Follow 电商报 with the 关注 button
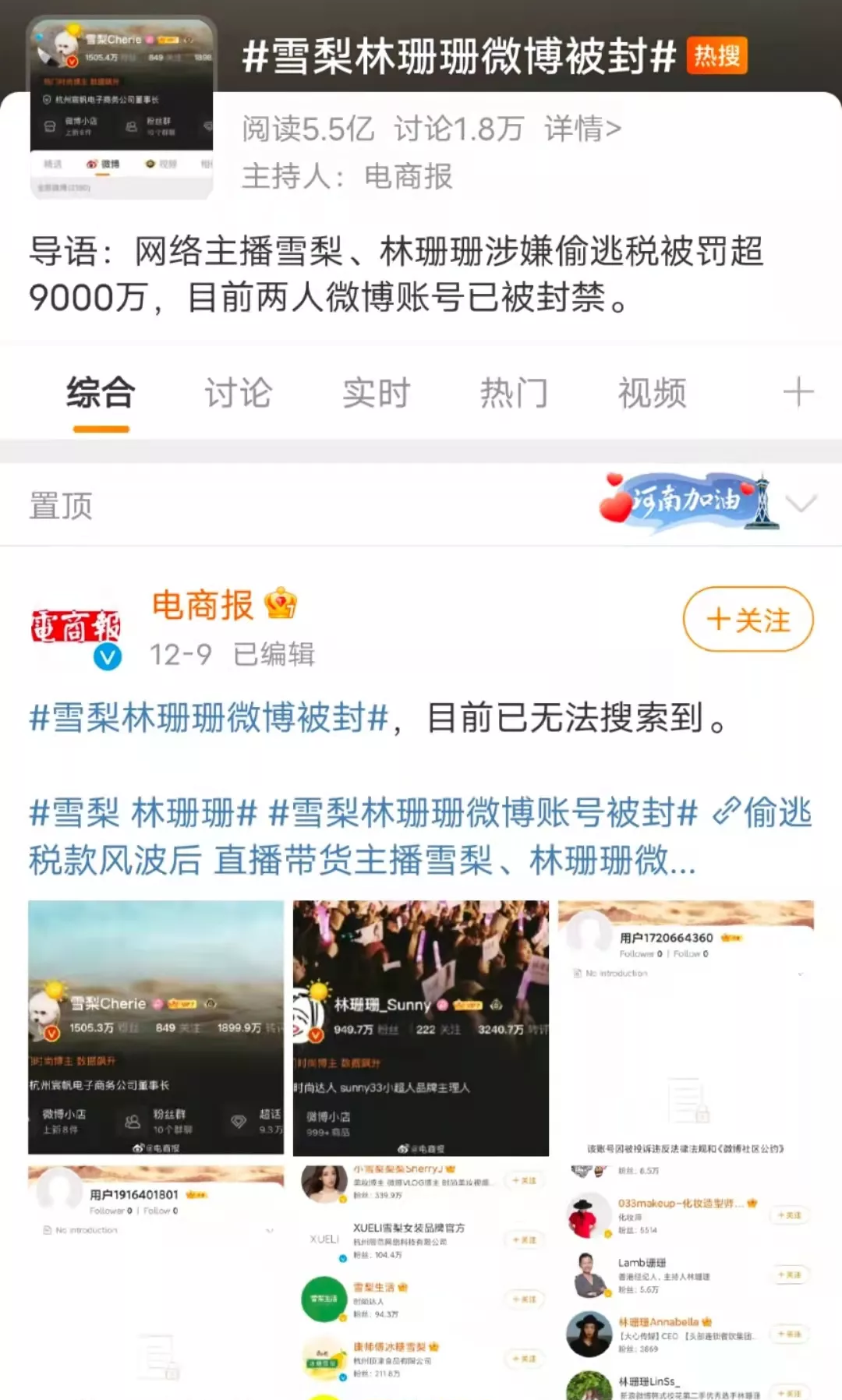Viewport: 842px width, 1400px height. pos(748,620)
